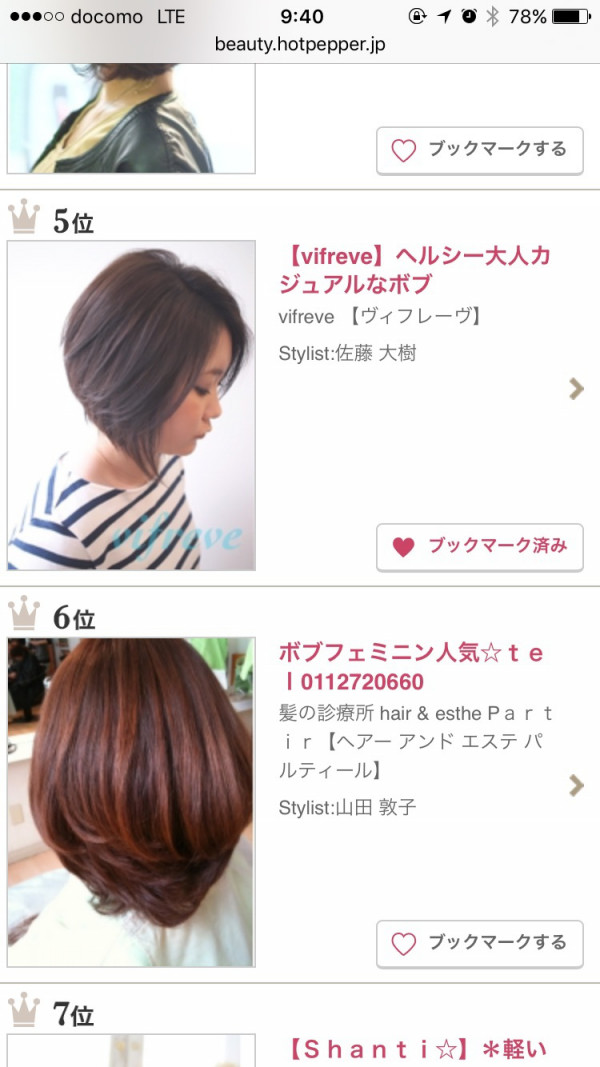Bookmark the ボブフェミニン人気 hairstyle
600x1067 pixels.
(479, 944)
